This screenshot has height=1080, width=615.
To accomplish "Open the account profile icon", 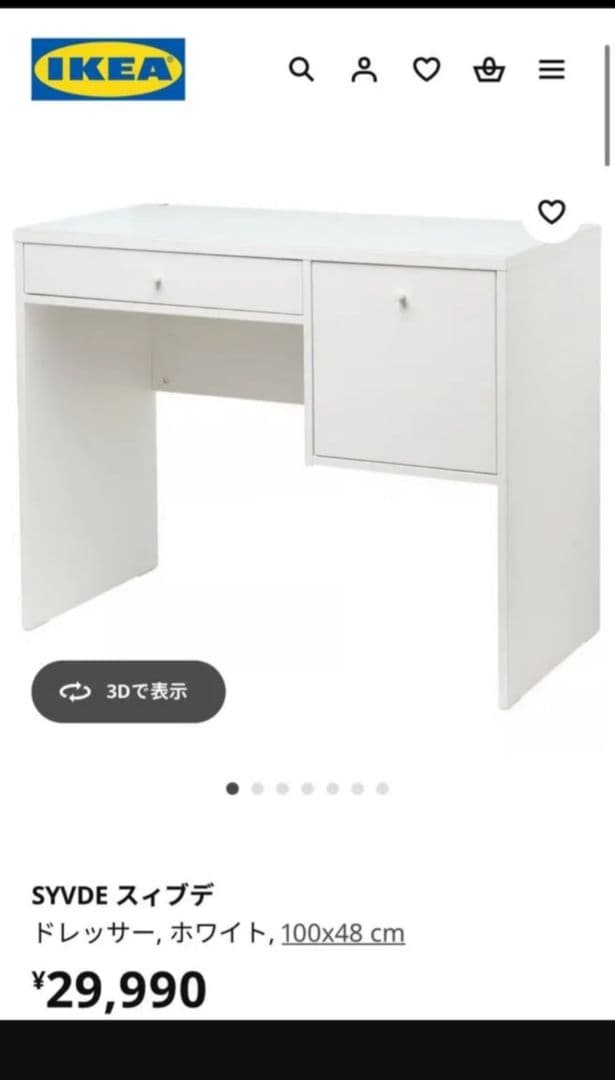I will tap(364, 70).
